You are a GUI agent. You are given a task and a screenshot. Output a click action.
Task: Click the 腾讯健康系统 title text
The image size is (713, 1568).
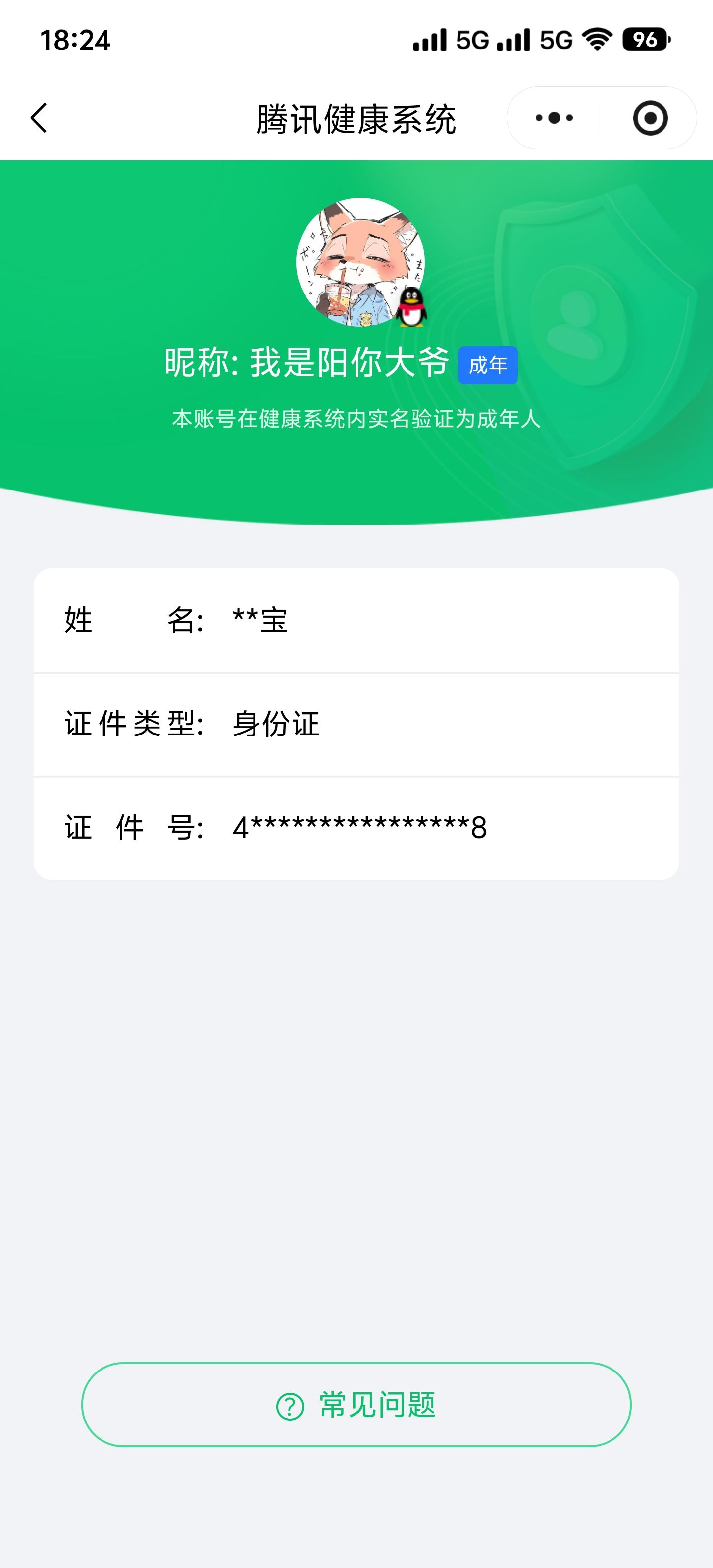[x=356, y=119]
